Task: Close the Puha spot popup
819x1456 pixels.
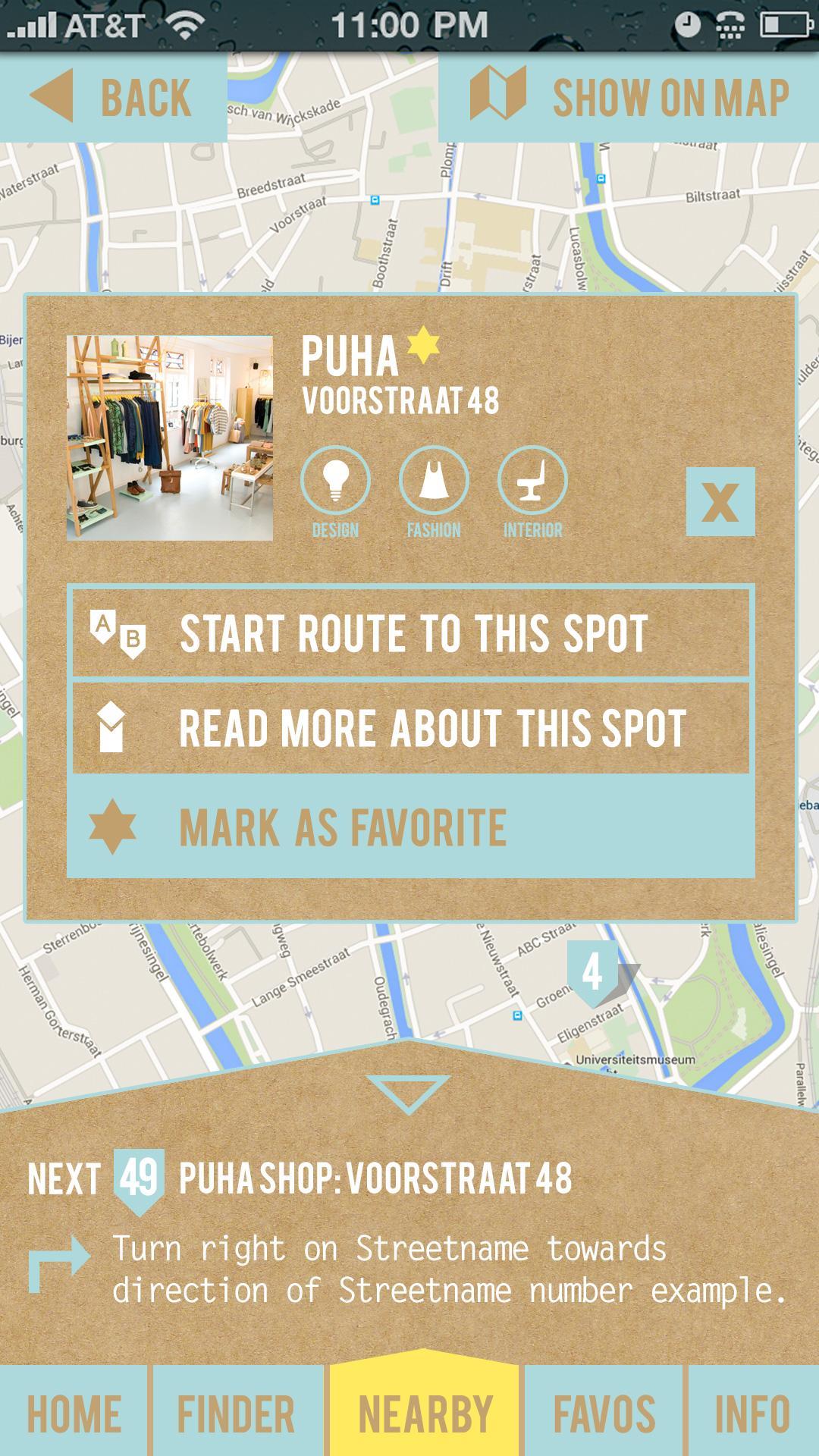Action: point(720,502)
